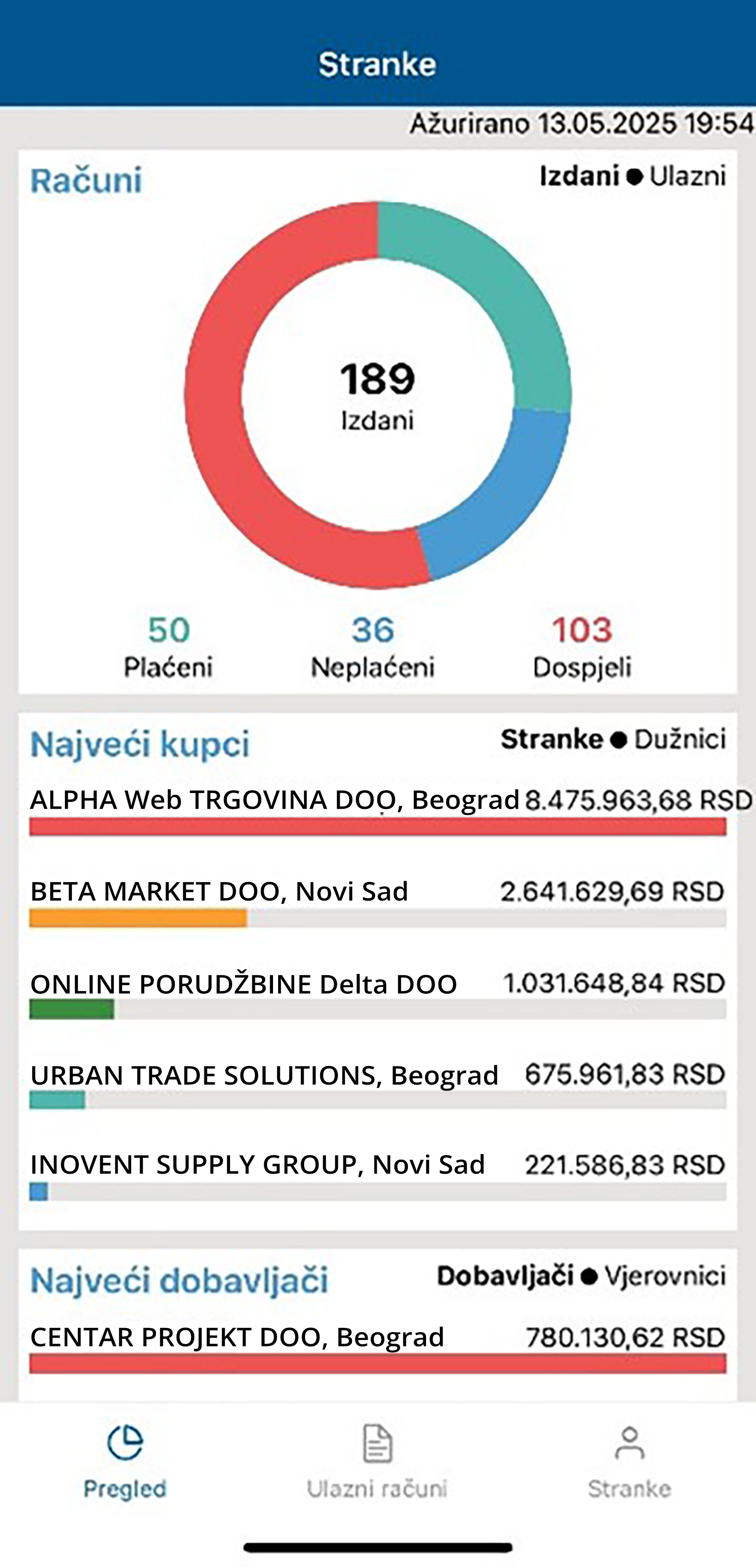The width and height of the screenshot is (756, 1568).
Task: Select the Izdani invoices view
Action: point(579,176)
